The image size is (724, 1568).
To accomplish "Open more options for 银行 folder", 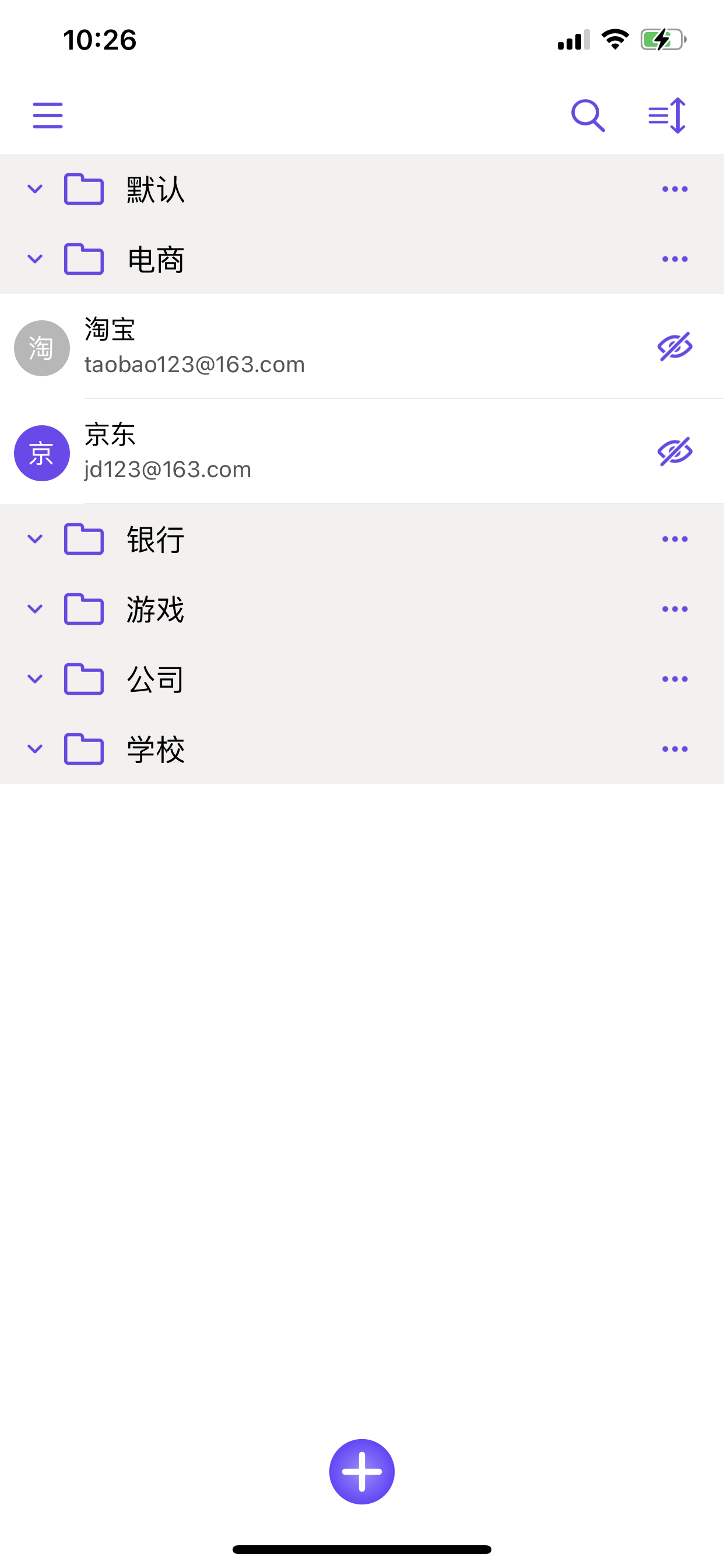I will click(x=674, y=540).
